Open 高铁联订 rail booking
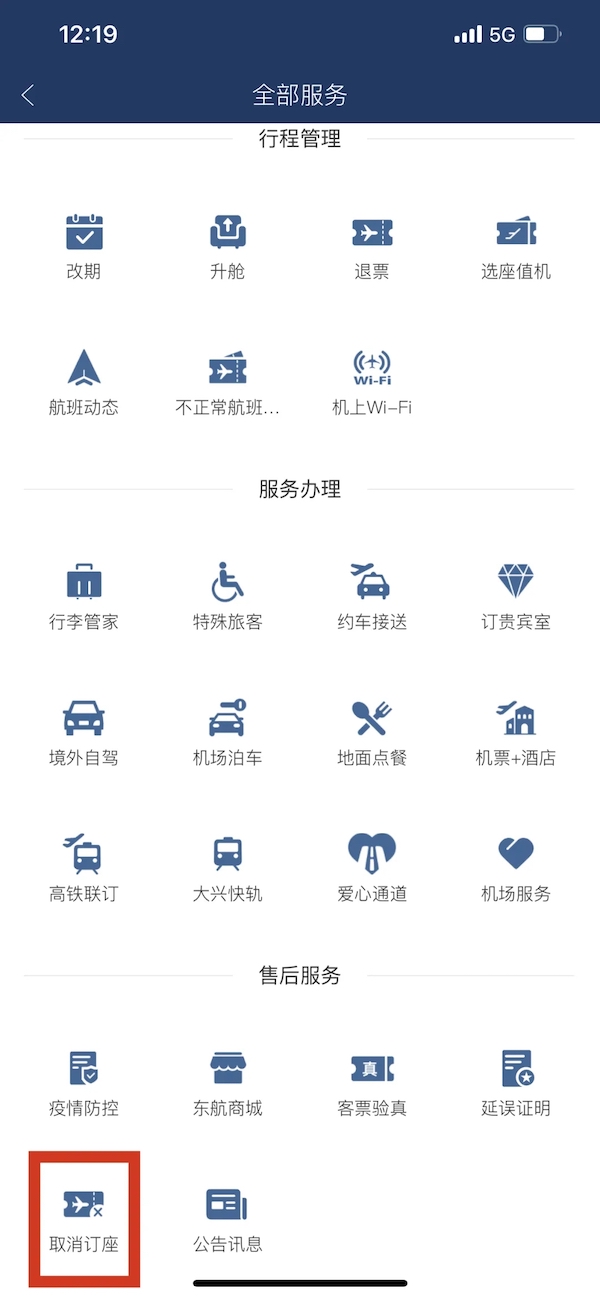The image size is (600, 1298). (84, 867)
